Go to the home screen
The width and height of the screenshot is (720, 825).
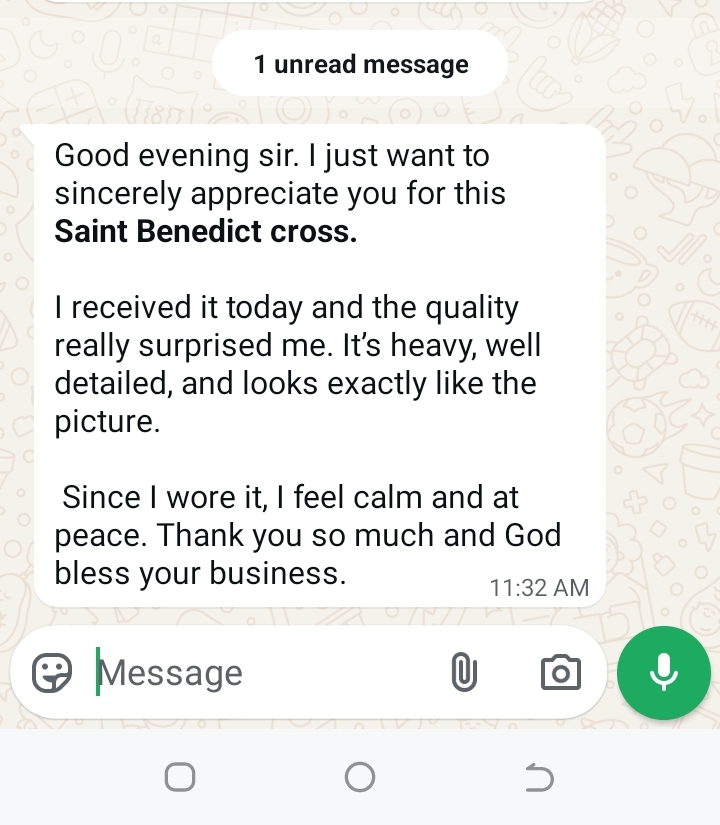tap(359, 777)
